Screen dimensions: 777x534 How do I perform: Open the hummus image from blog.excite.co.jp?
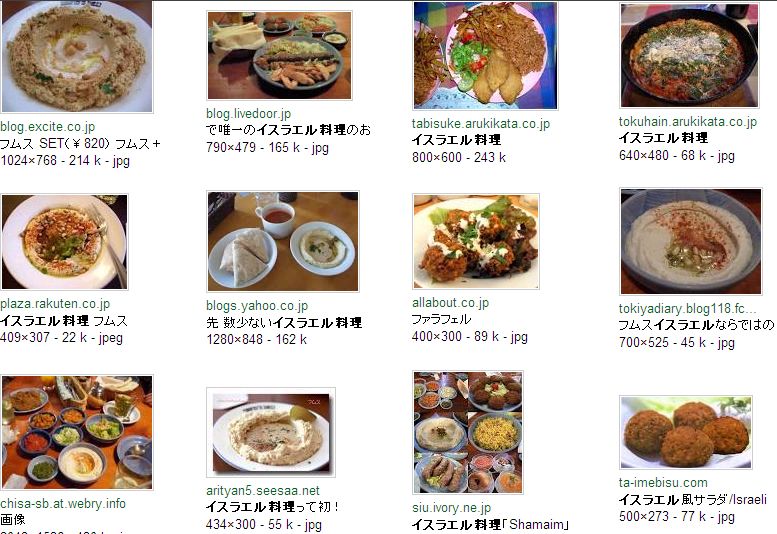pyautogui.click(x=75, y=56)
